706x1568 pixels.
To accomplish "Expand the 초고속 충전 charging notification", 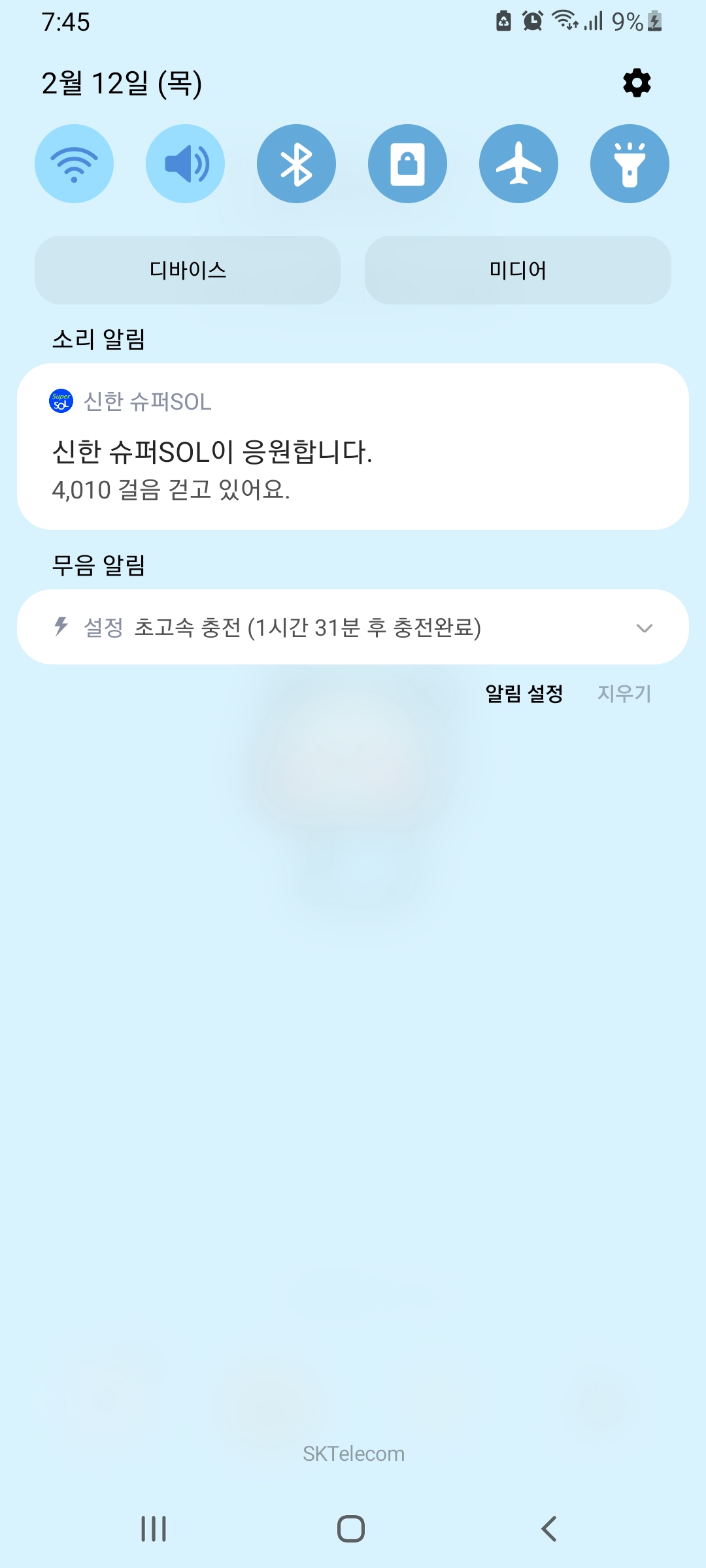I will point(644,628).
